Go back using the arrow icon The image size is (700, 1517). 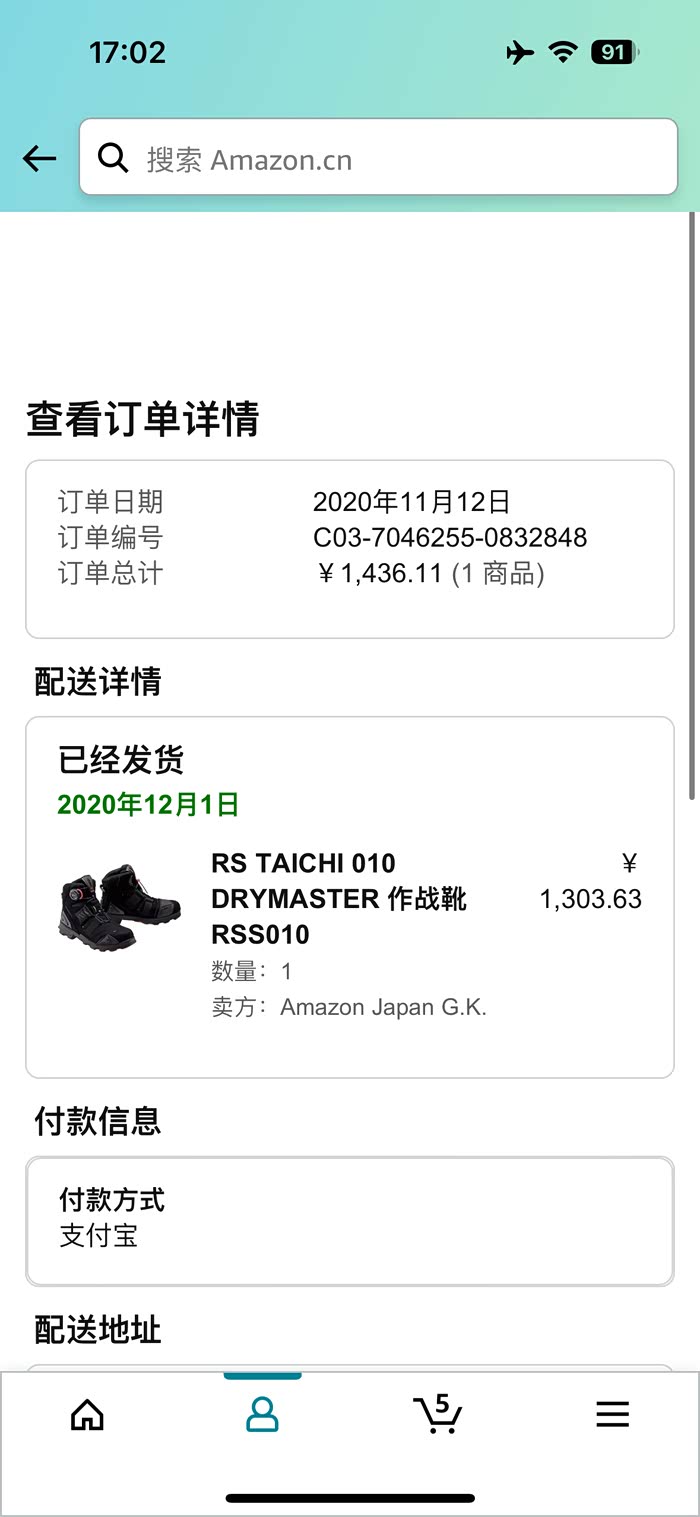tap(39, 158)
